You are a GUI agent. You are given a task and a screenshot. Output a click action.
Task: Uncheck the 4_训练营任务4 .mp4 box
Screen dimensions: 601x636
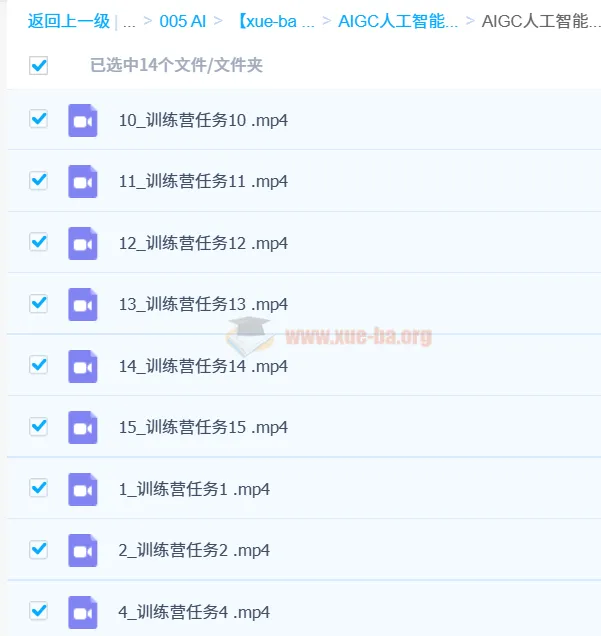39,610
